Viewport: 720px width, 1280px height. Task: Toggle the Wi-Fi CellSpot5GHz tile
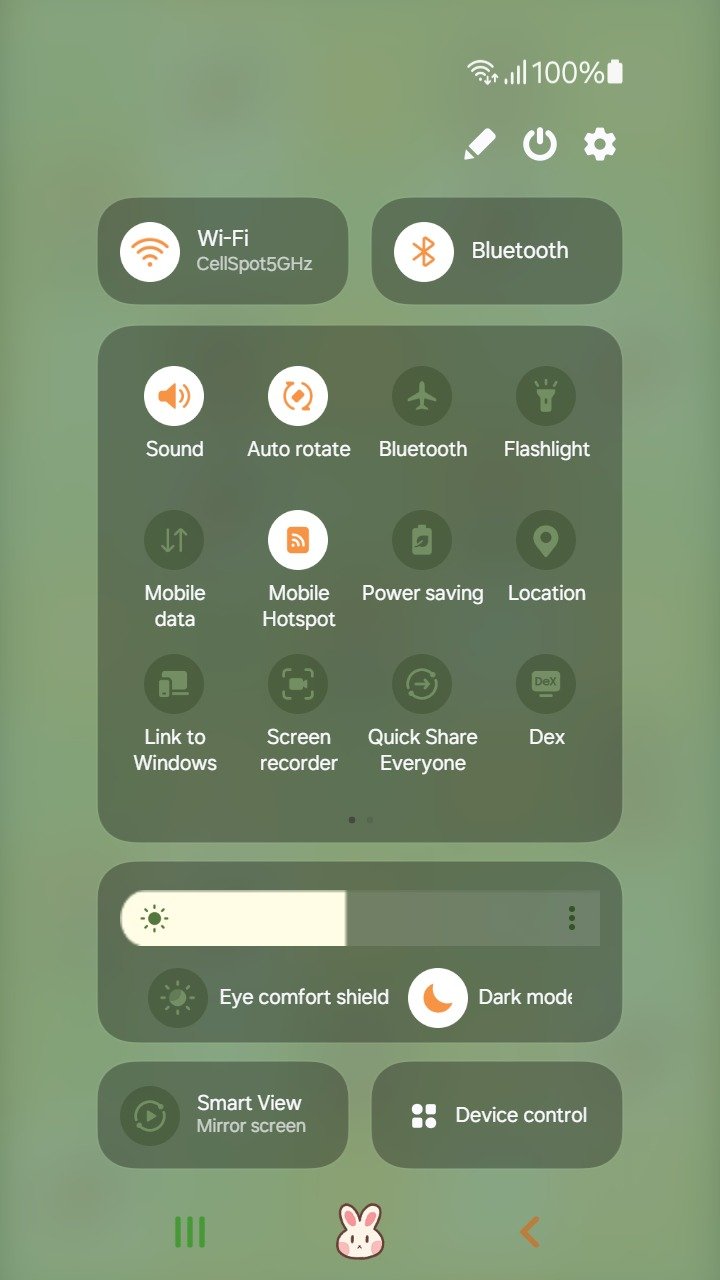223,251
